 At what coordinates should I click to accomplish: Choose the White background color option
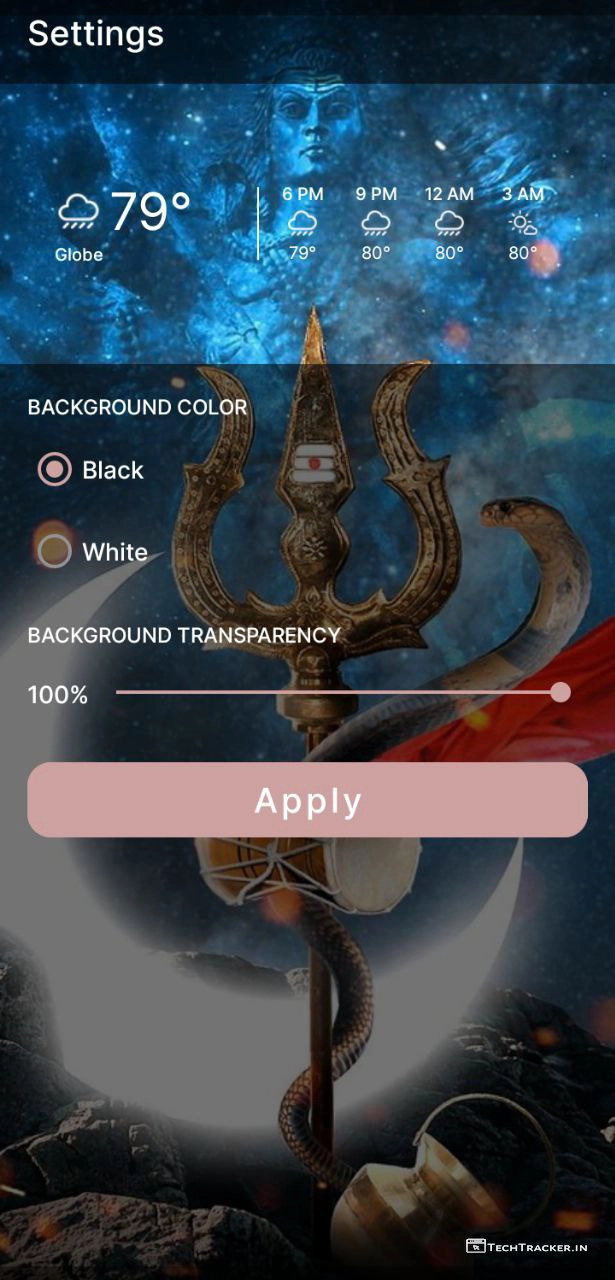pos(55,551)
